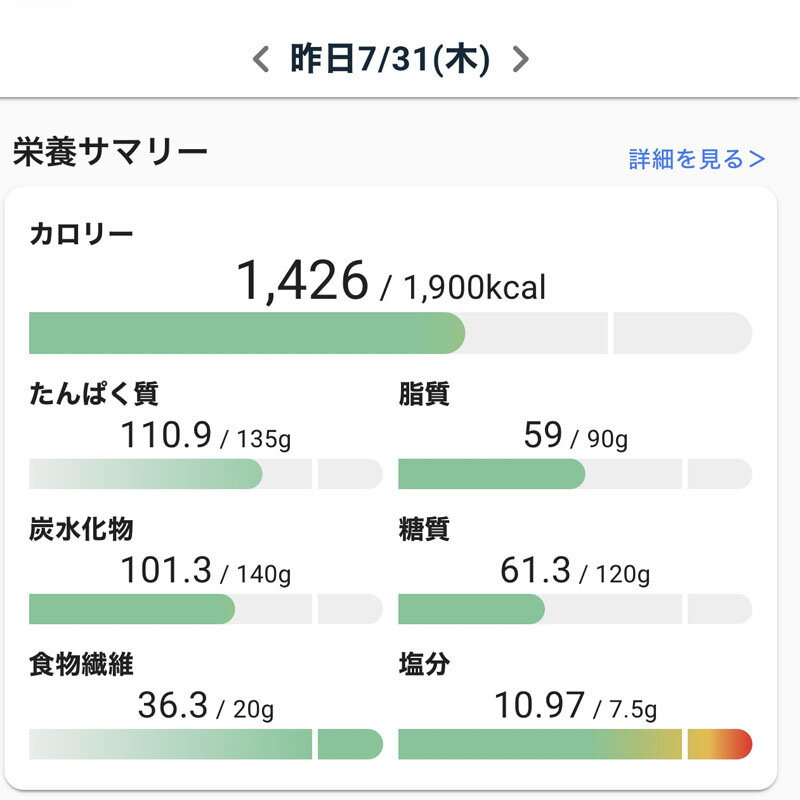
Task: Open the 詳細を見る link
Action: (x=696, y=159)
